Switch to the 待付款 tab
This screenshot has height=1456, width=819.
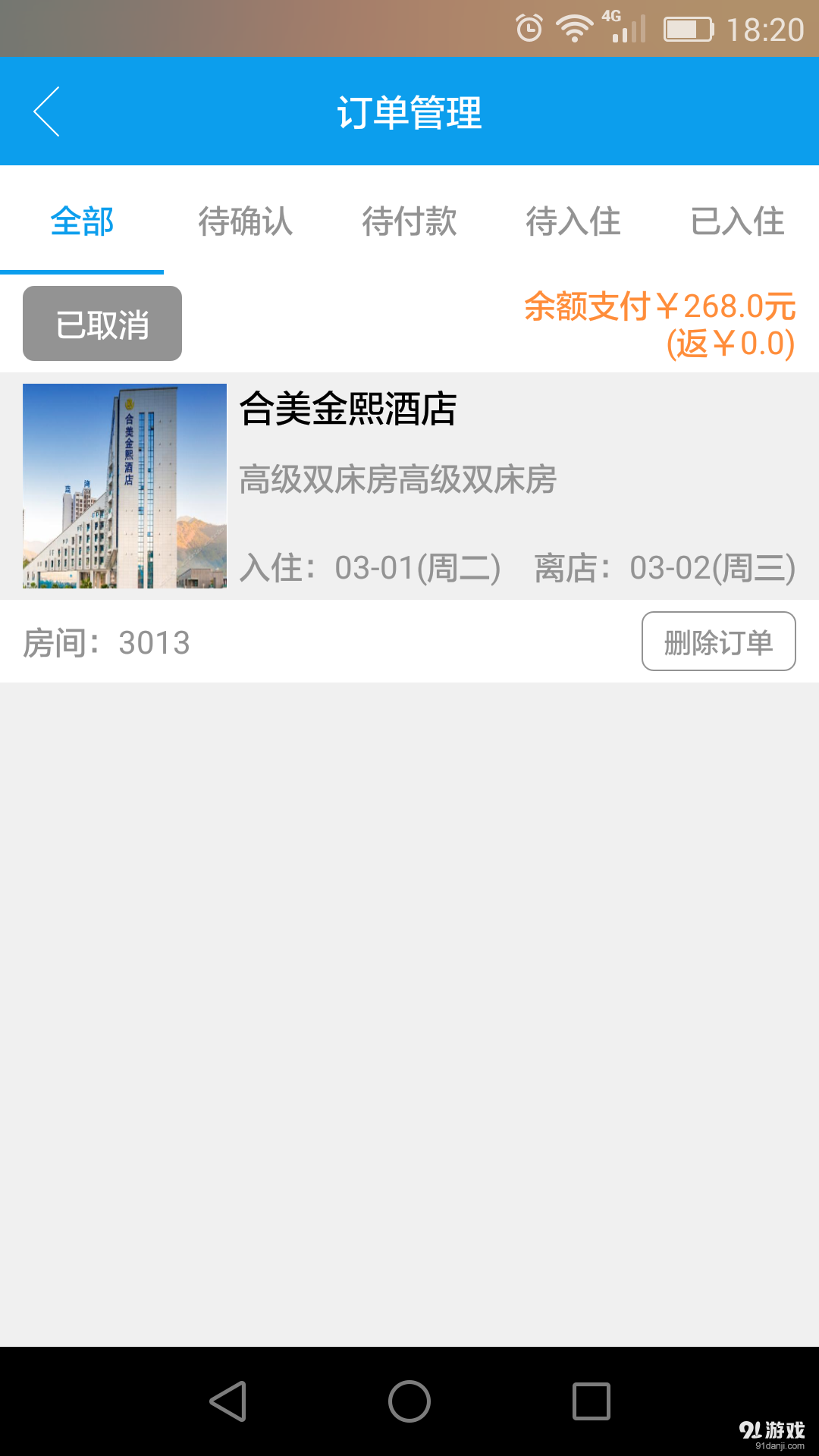[x=409, y=222]
